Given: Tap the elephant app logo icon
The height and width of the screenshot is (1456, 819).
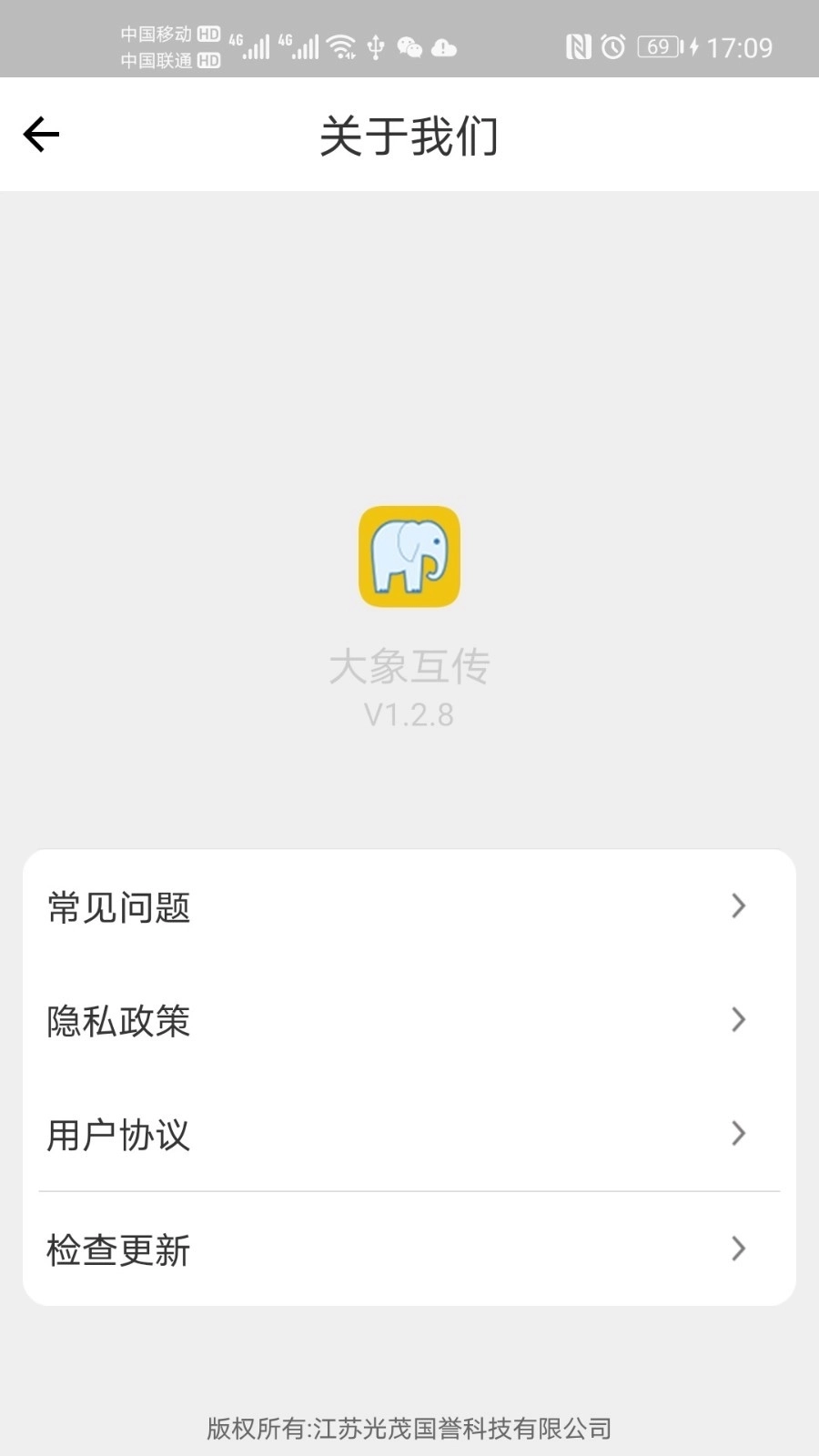Looking at the screenshot, I should (x=409, y=556).
